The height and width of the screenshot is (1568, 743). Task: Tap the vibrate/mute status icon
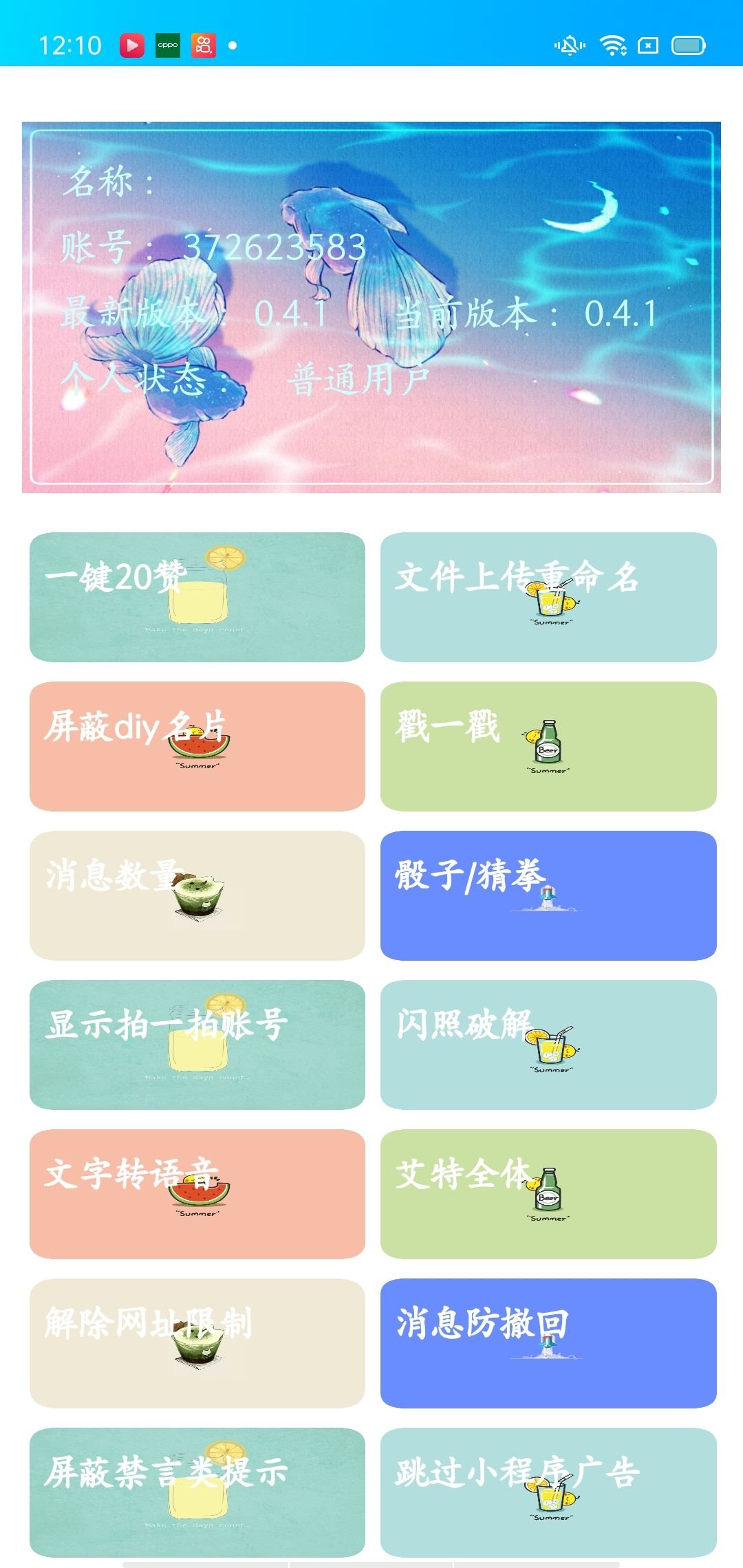click(571, 44)
